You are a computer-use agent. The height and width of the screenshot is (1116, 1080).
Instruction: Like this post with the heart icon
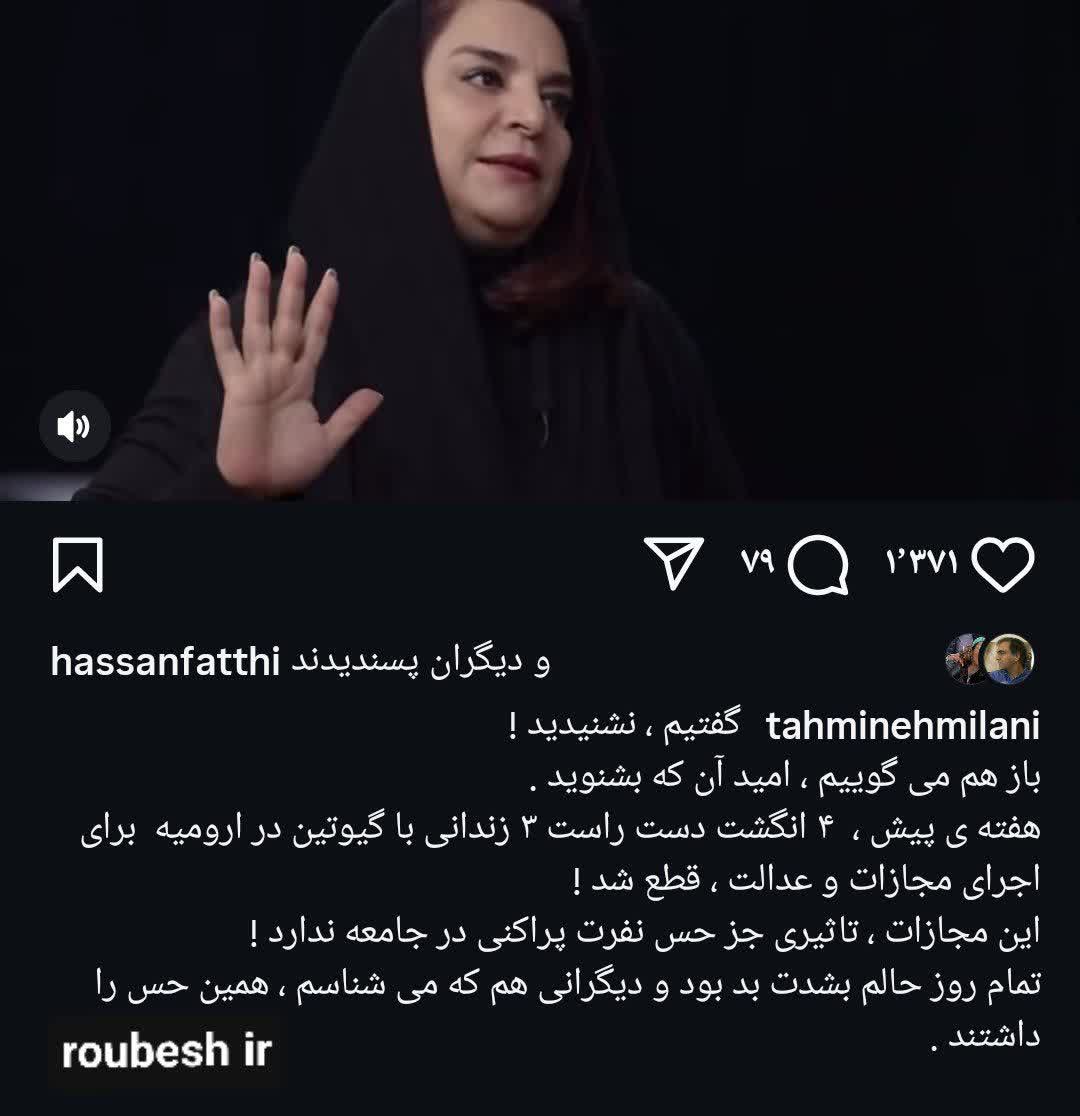1003,565
